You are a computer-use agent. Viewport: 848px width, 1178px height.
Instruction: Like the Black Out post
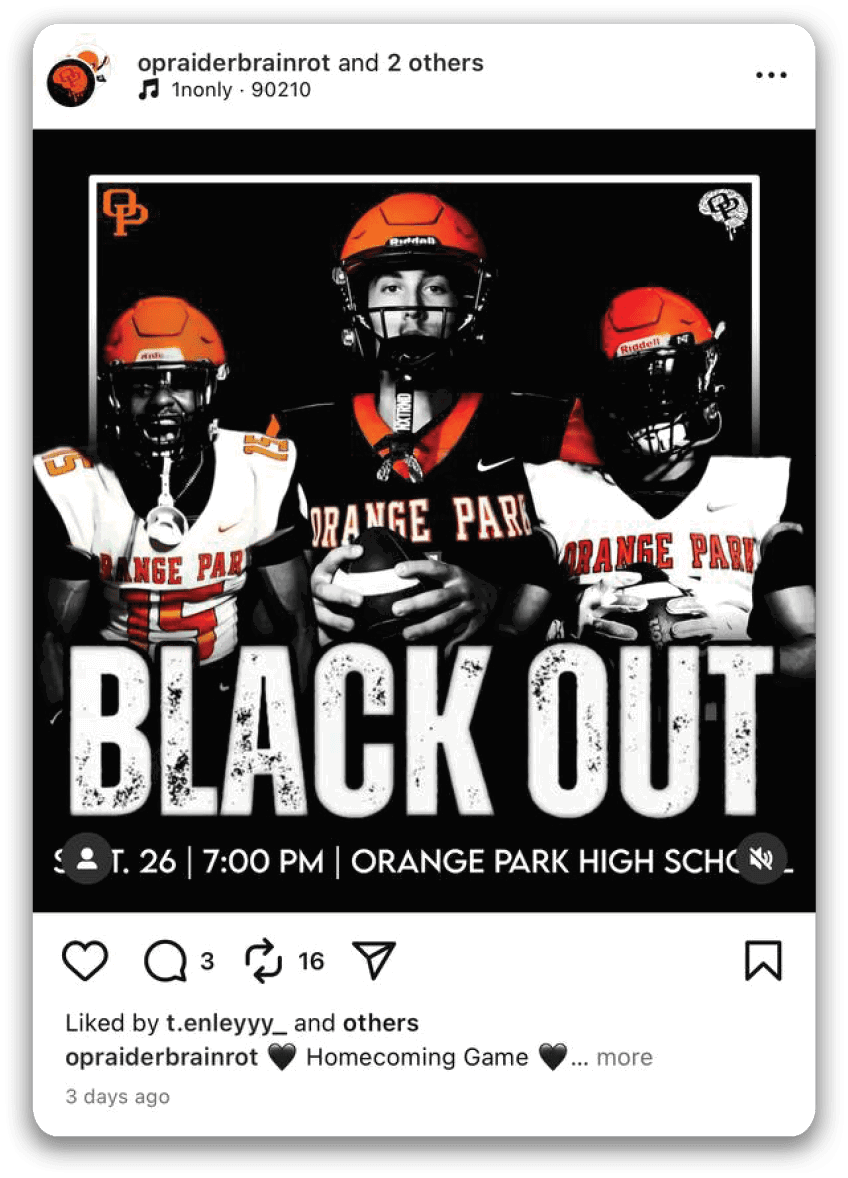(85, 961)
